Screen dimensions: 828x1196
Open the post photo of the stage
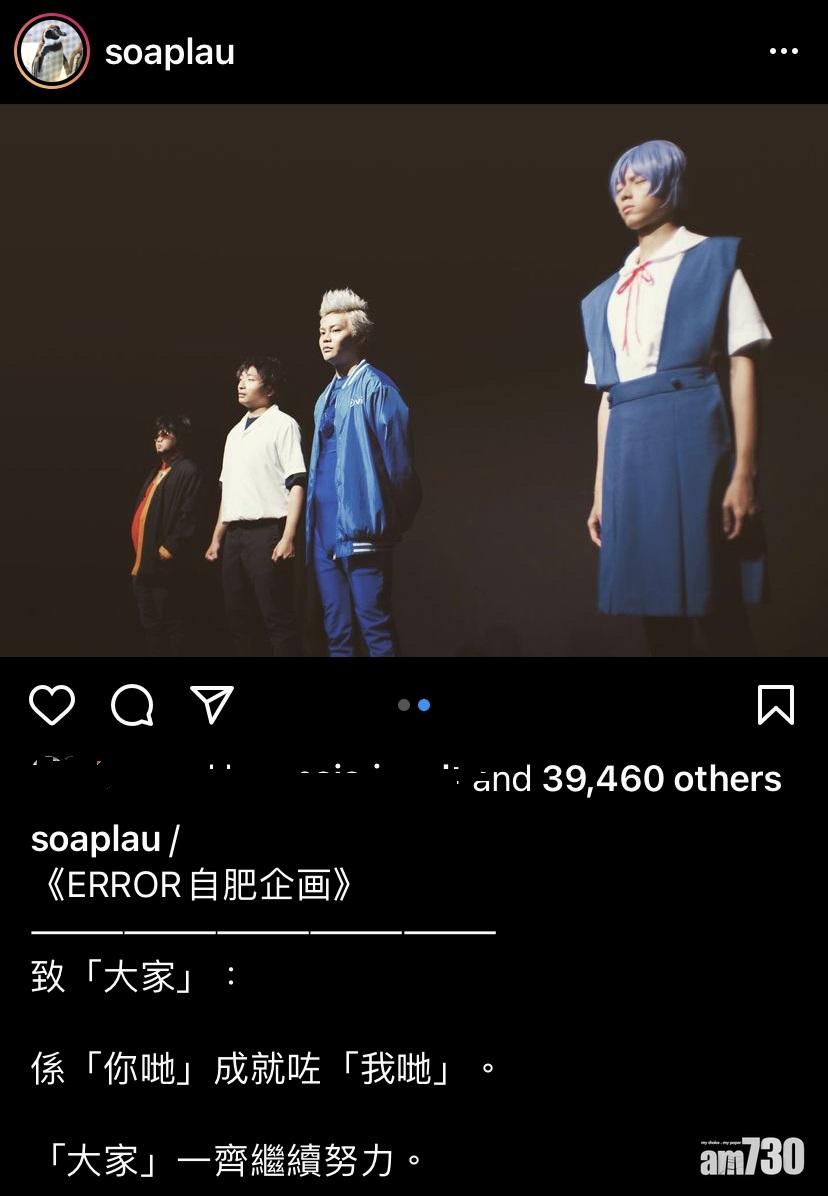[414, 380]
